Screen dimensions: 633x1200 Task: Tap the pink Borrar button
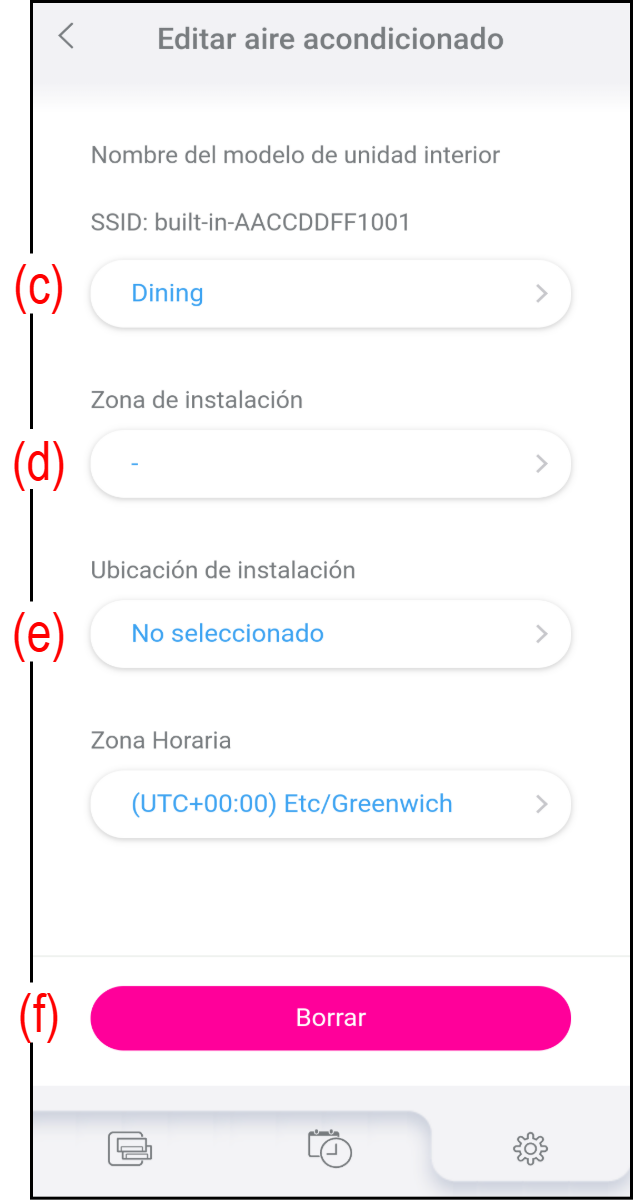[331, 1018]
